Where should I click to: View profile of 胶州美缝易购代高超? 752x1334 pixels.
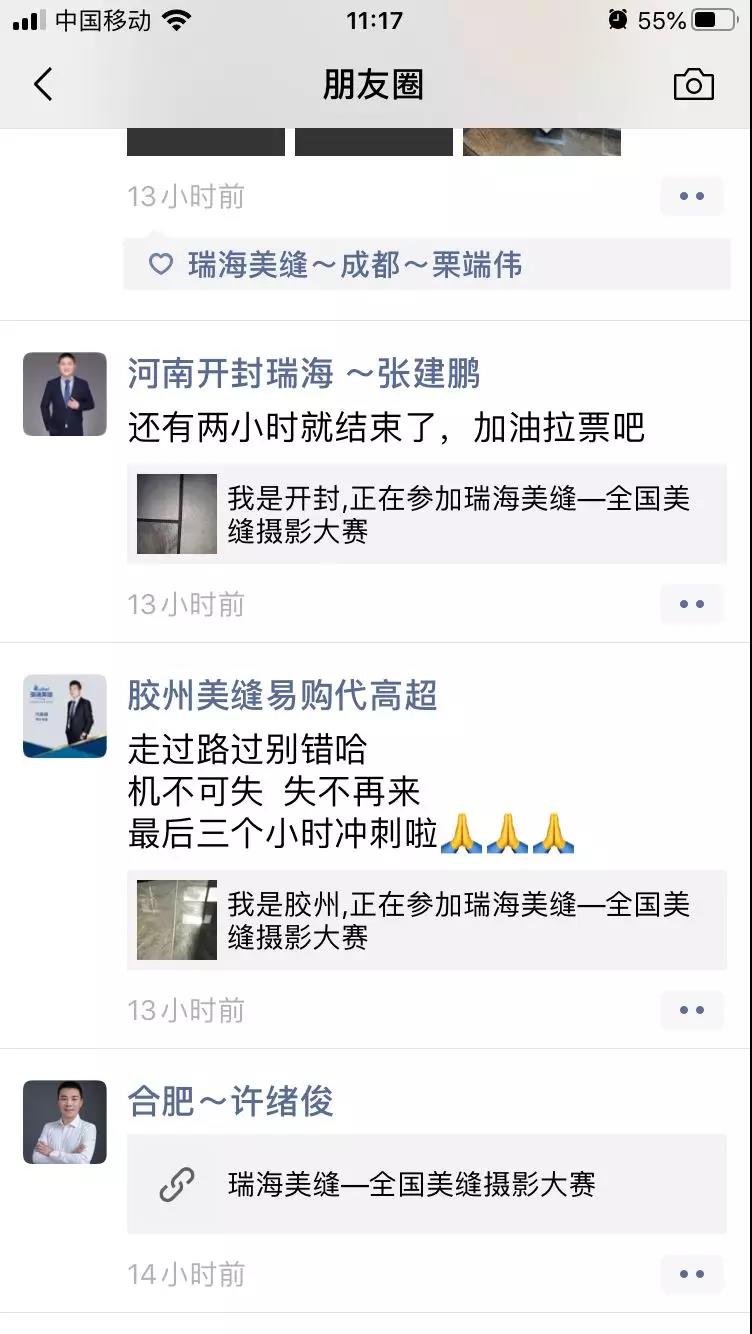click(283, 695)
